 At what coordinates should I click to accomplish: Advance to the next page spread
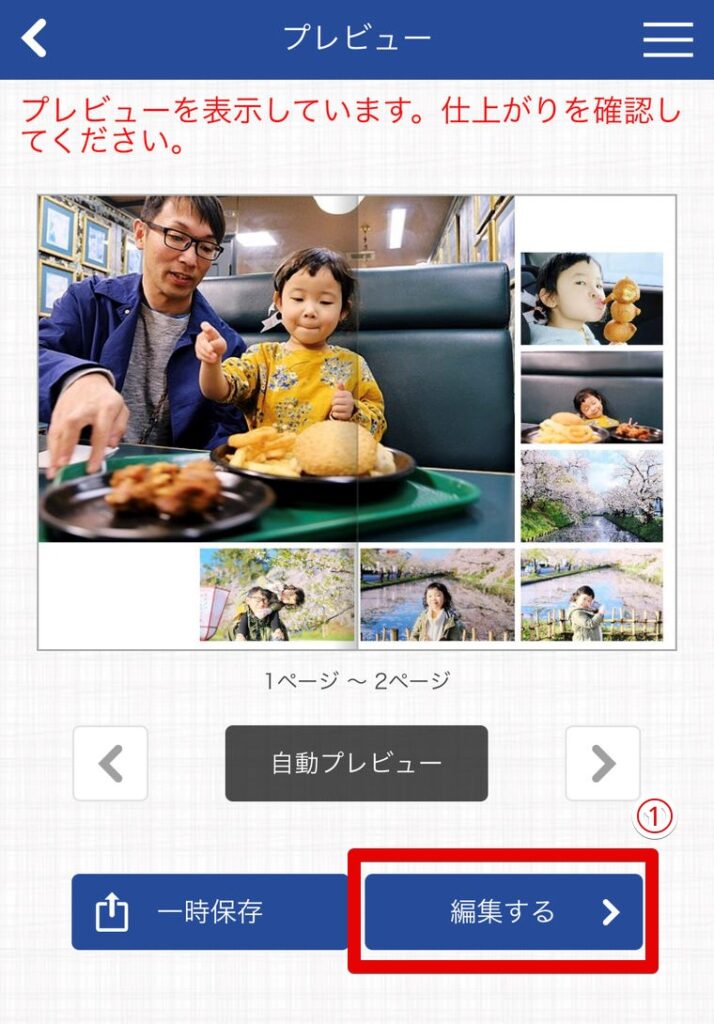pos(602,764)
